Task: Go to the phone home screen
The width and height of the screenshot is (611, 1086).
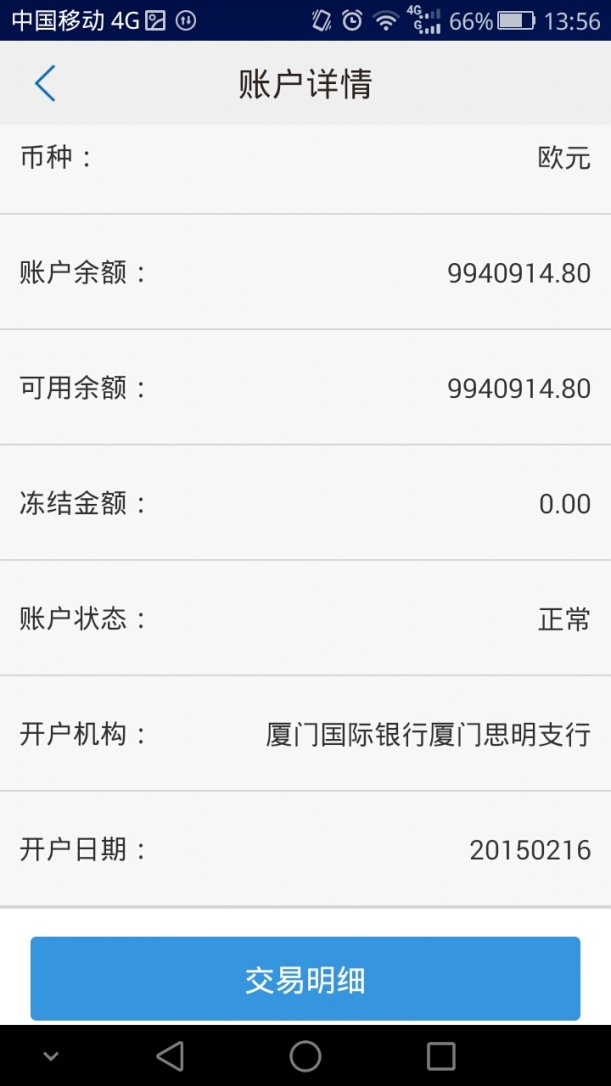Action: 305,1056
